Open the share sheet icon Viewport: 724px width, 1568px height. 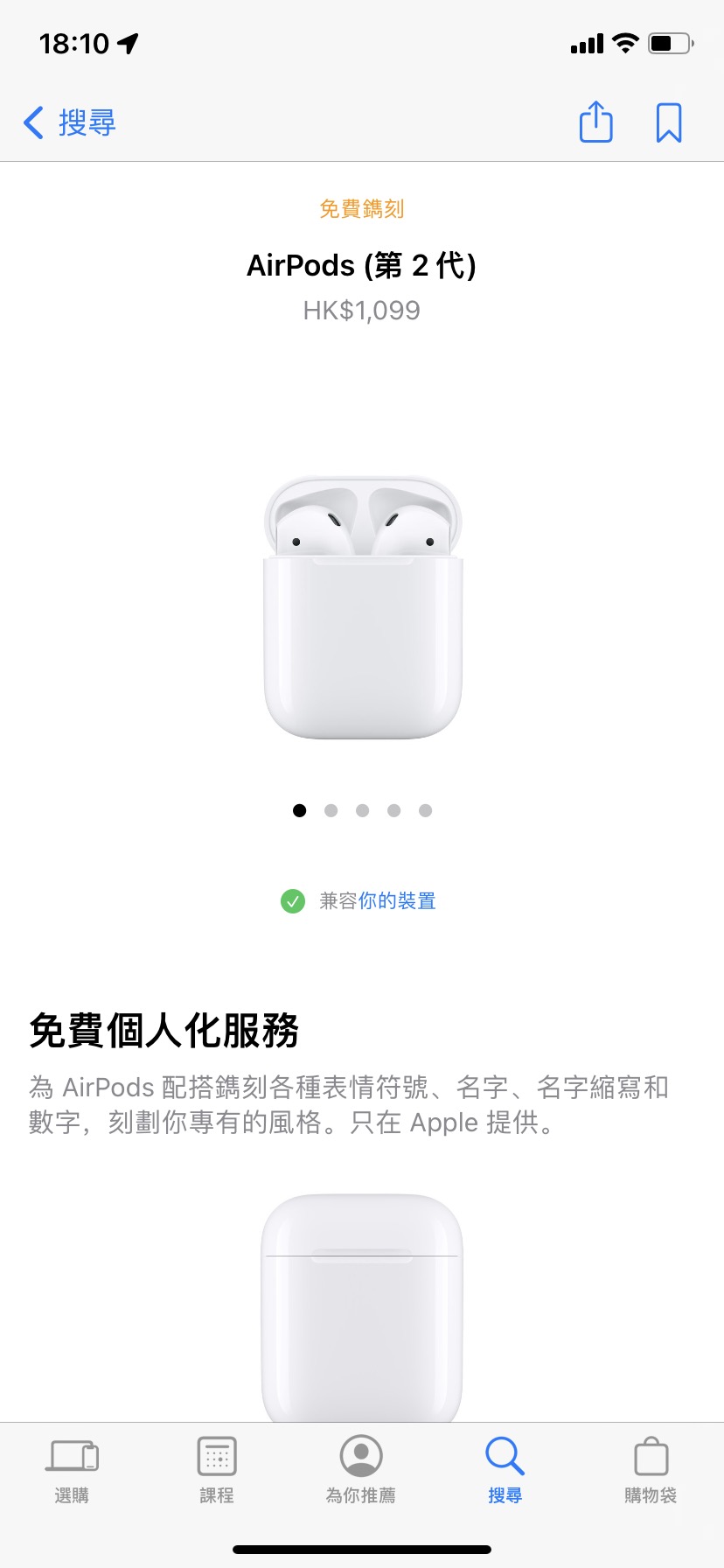coord(595,122)
